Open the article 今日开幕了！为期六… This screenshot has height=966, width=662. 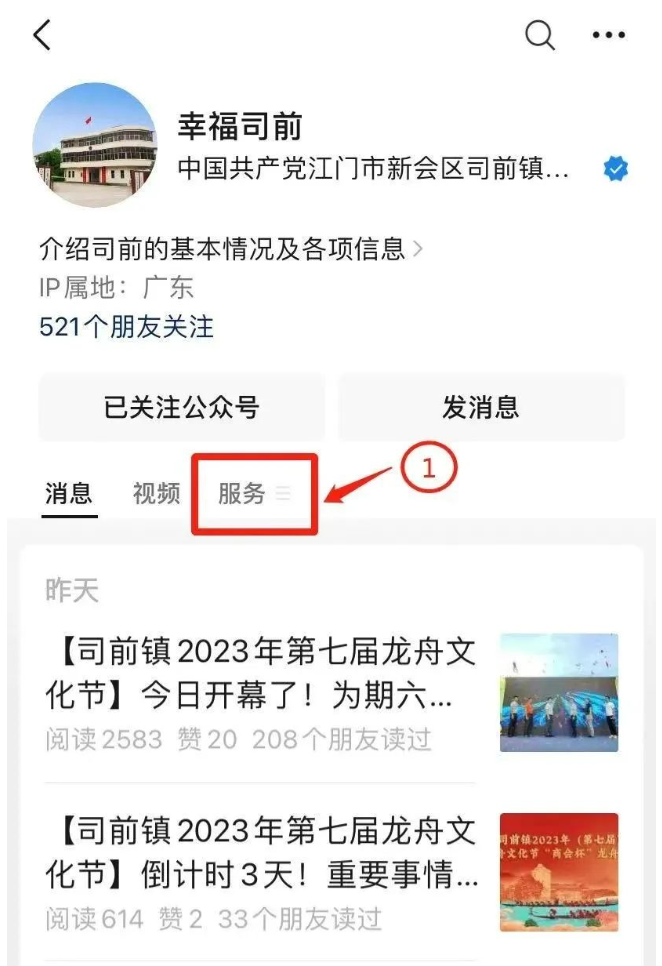pyautogui.click(x=262, y=674)
